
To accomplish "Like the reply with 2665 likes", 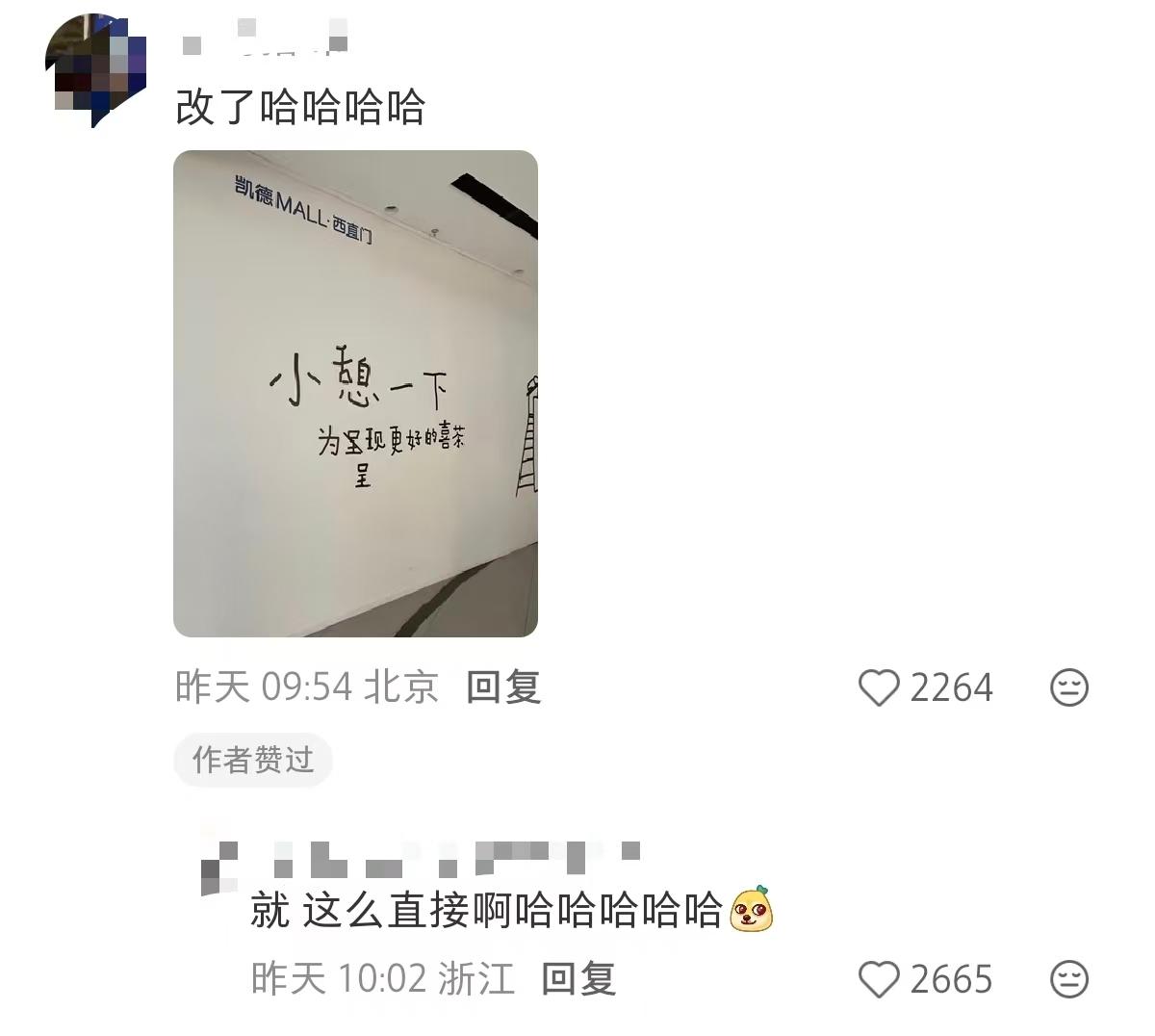I will pos(878,979).
